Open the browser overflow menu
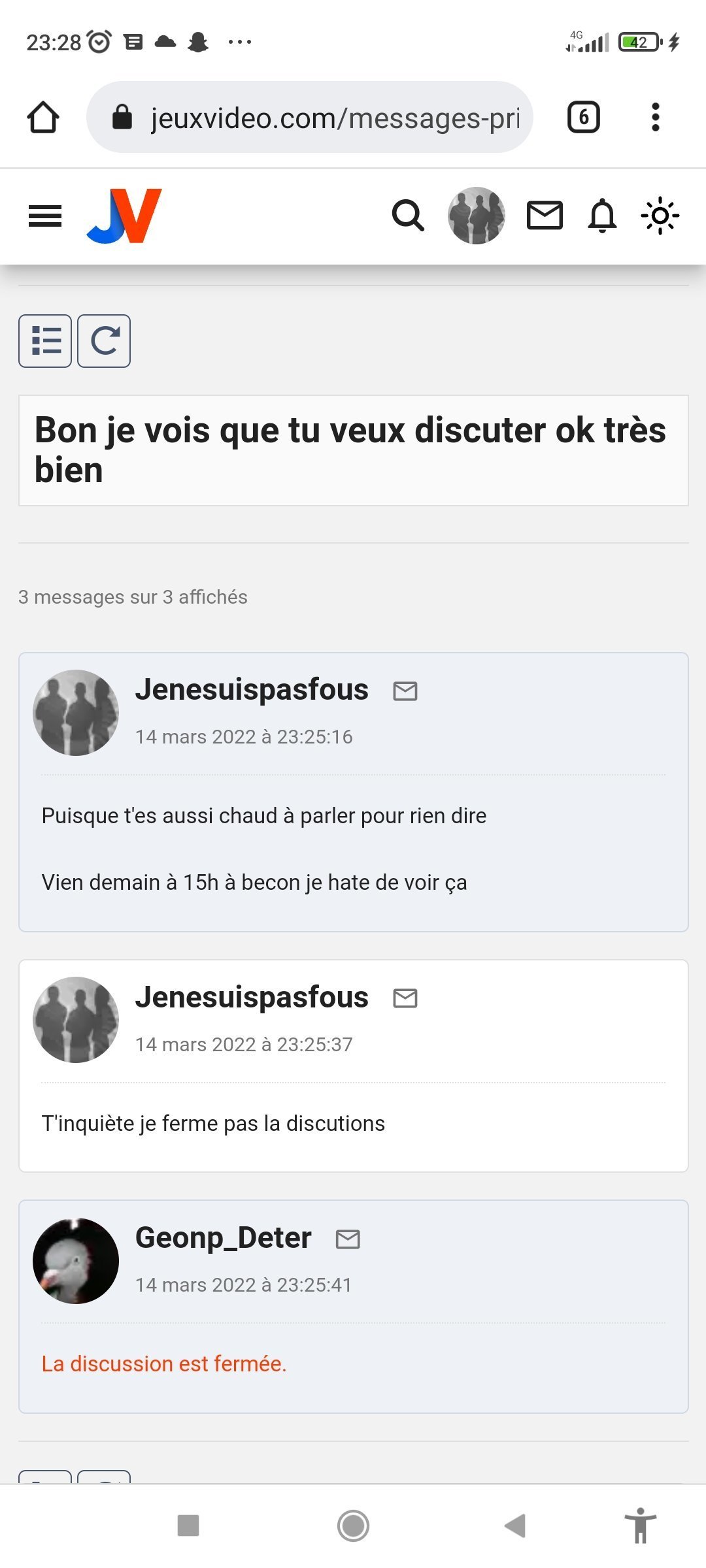Viewport: 706px width, 1568px height. 655,118
